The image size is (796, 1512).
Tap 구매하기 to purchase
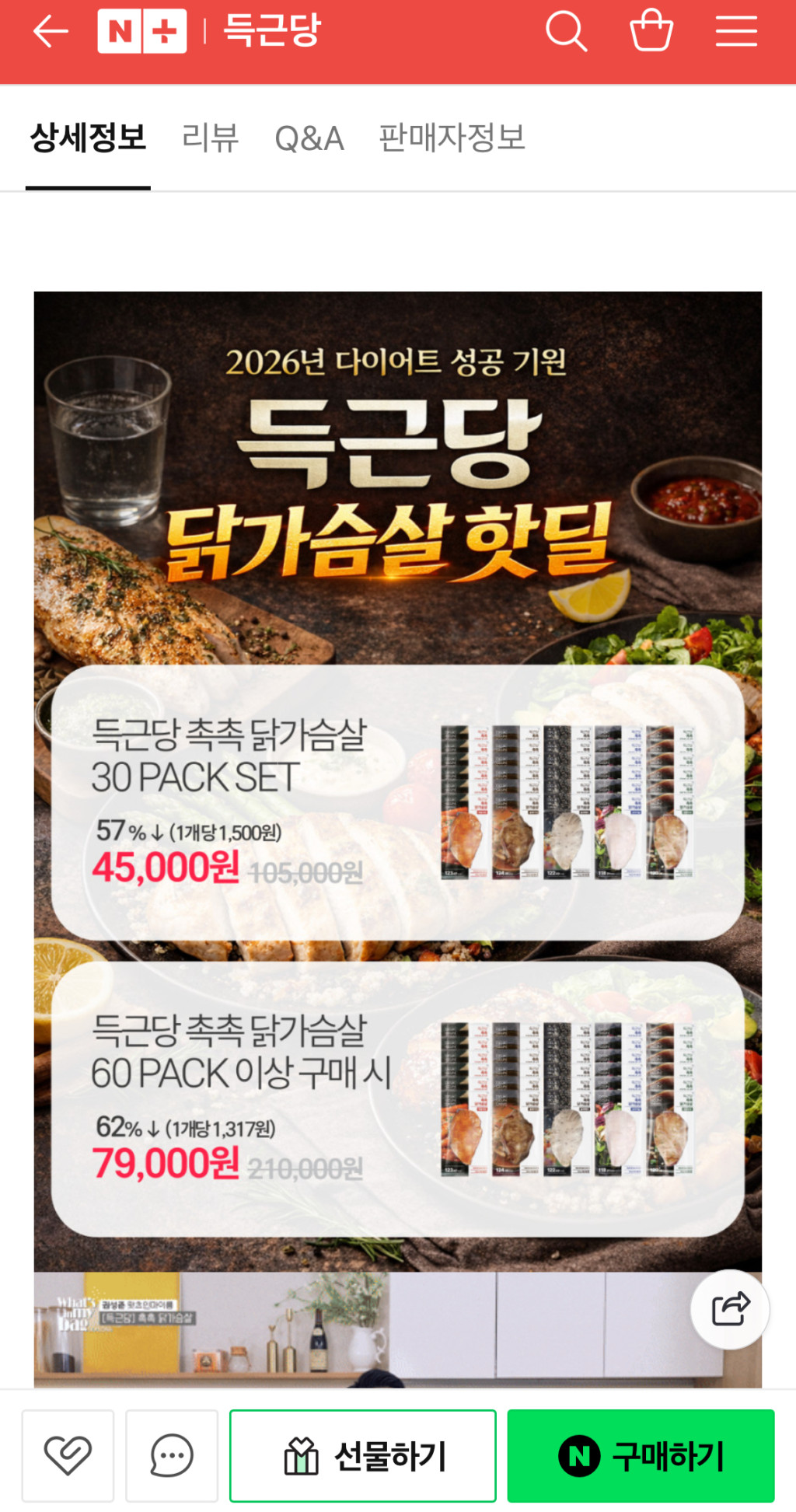[x=641, y=1455]
